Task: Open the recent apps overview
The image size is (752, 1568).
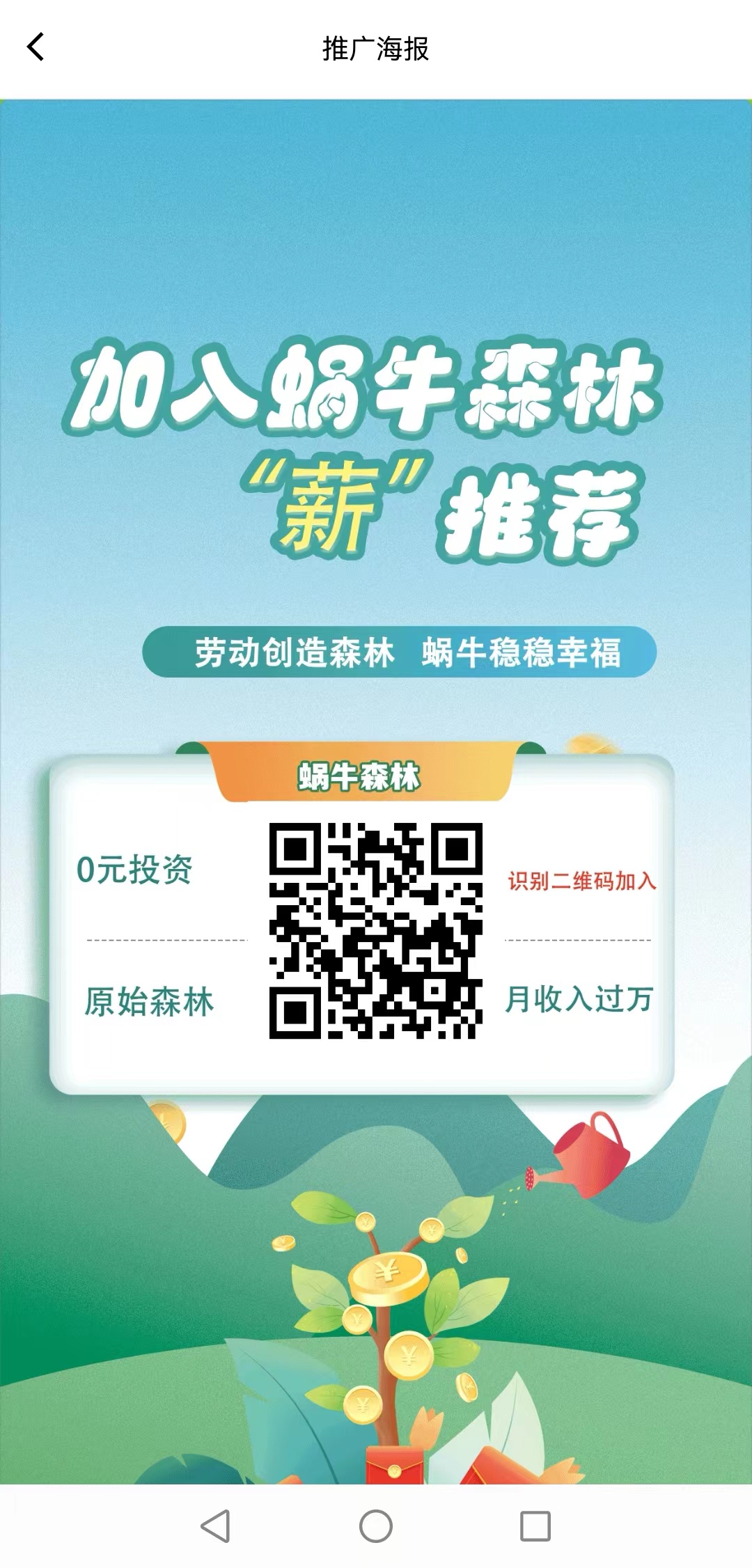Action: [535, 1526]
